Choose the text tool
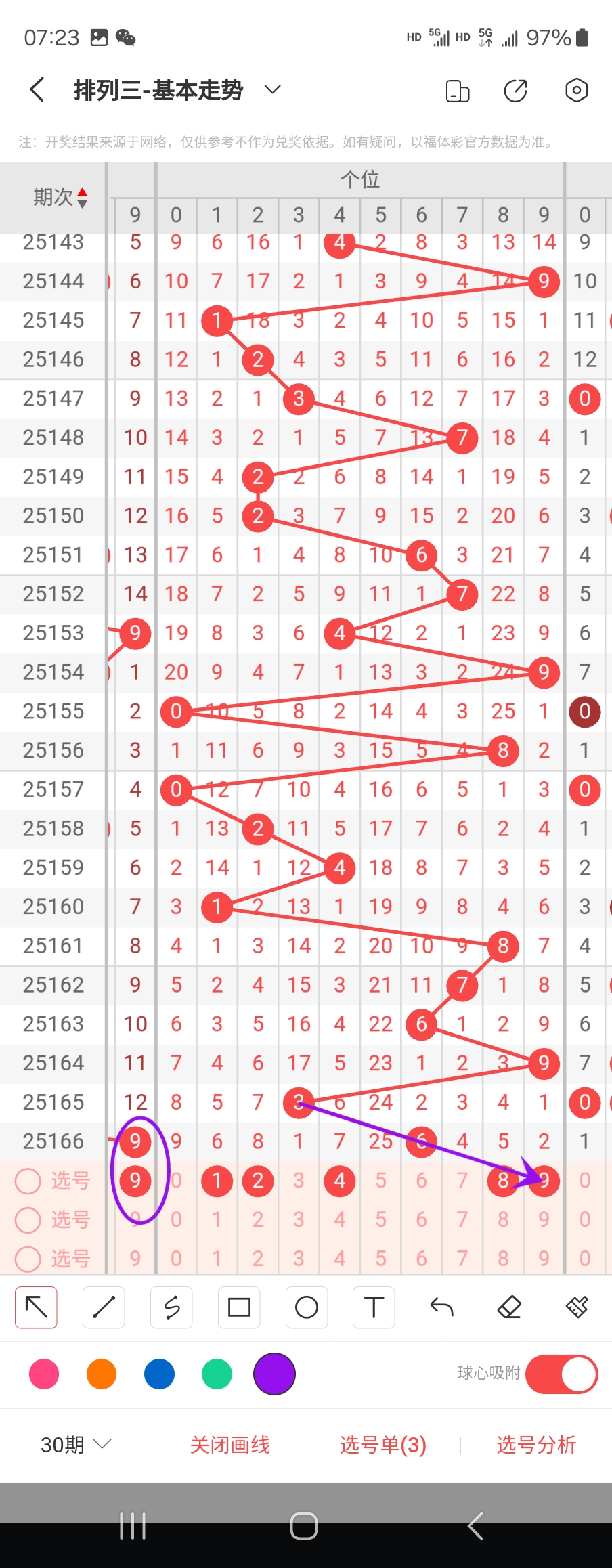 pos(374,1307)
